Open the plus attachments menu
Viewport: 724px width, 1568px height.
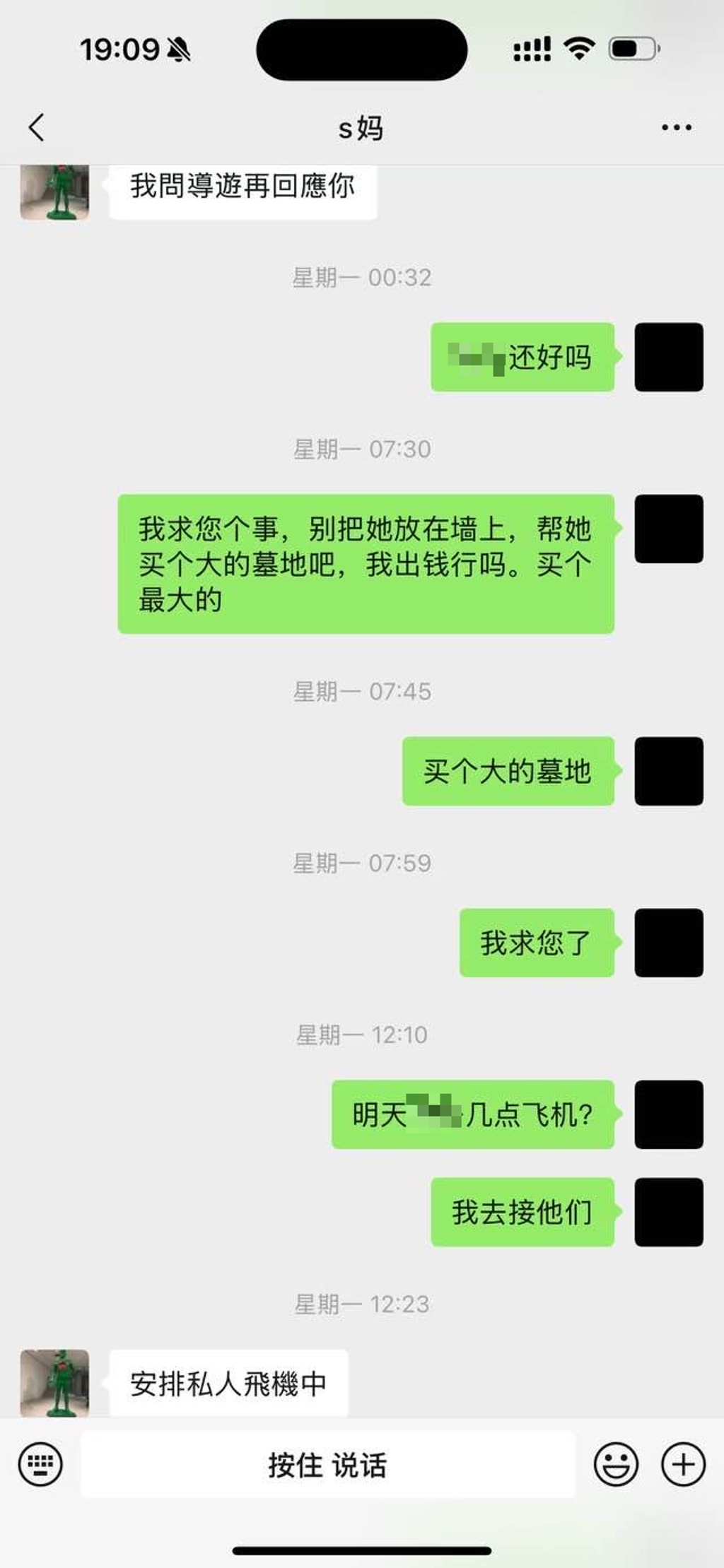tap(683, 1464)
